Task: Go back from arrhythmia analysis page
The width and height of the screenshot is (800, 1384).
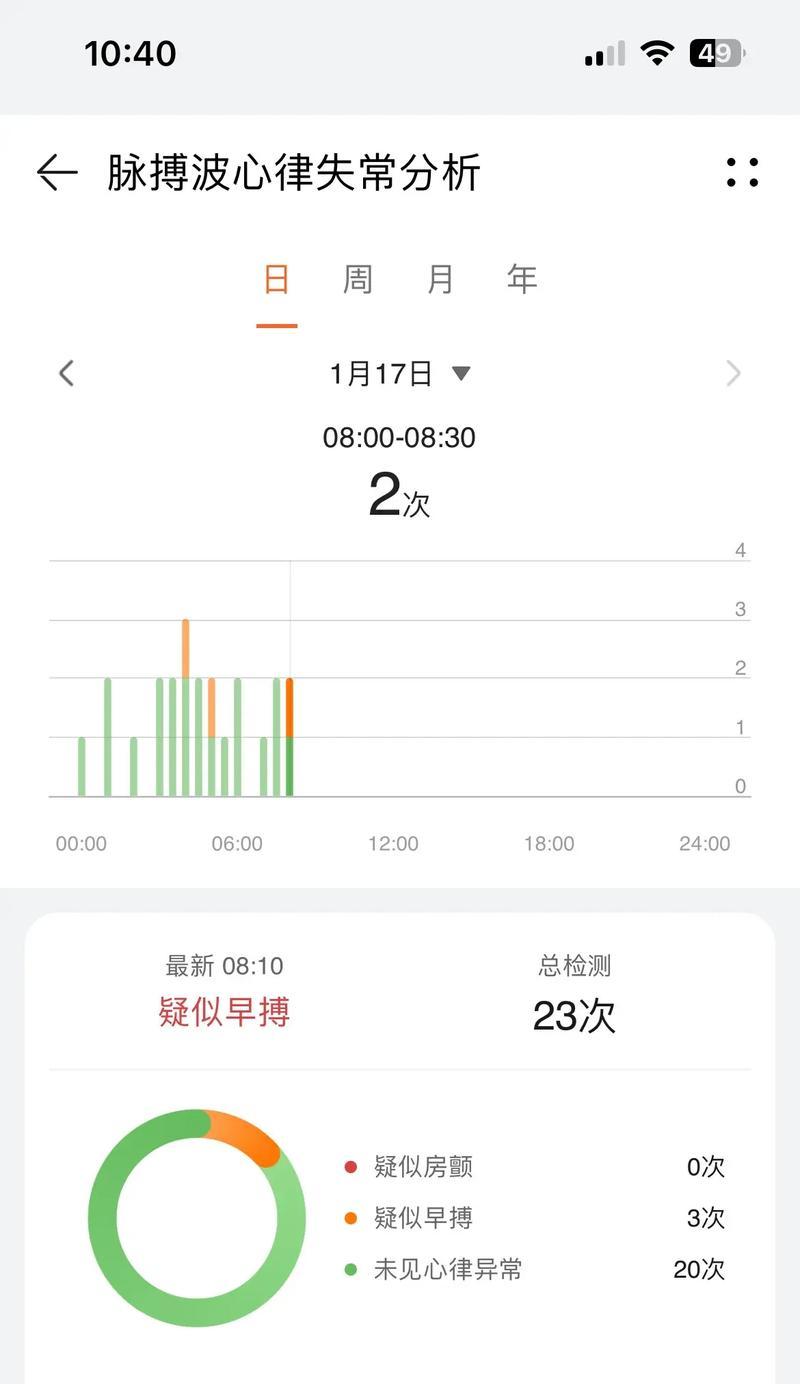Action: [57, 173]
